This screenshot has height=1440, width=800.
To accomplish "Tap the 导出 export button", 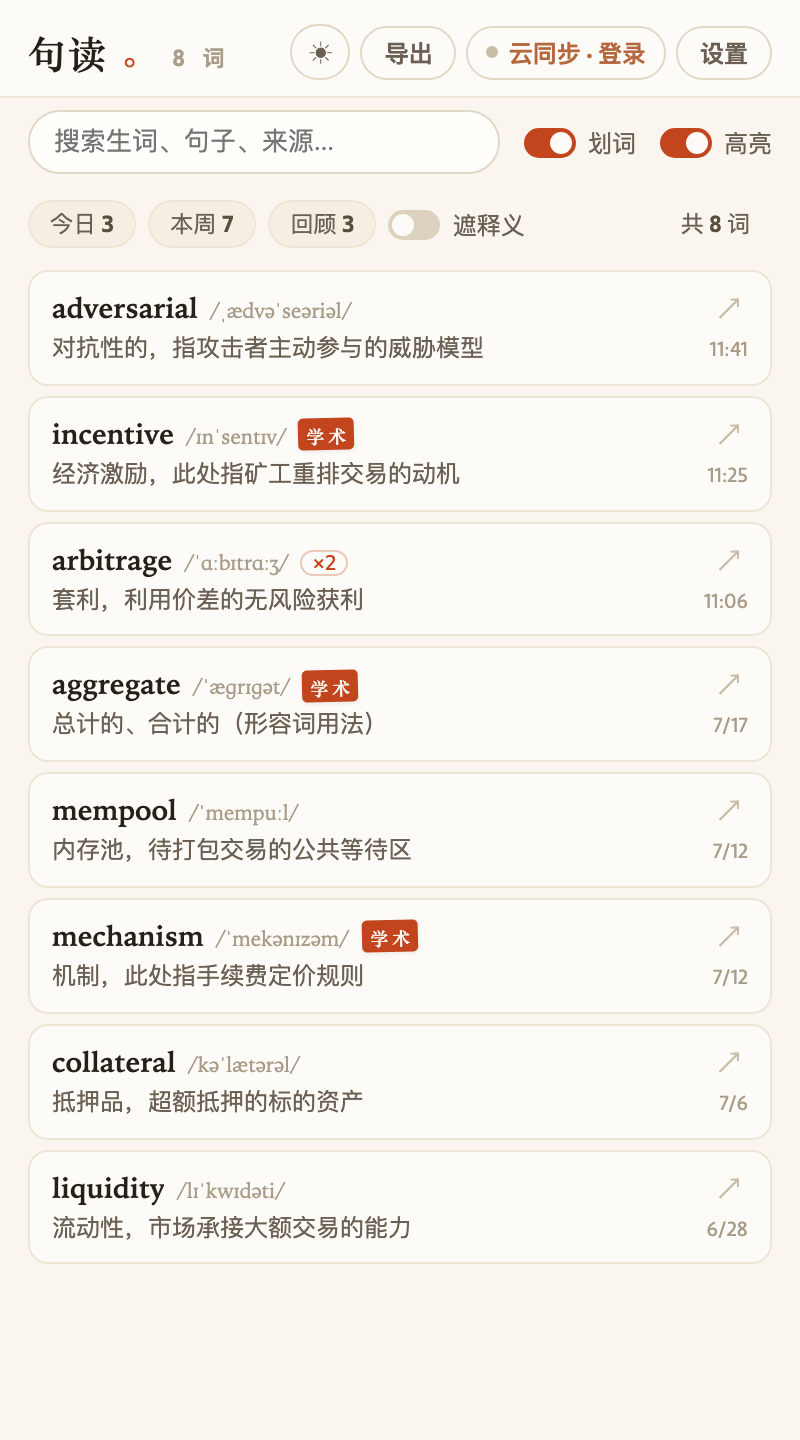I will click(408, 53).
